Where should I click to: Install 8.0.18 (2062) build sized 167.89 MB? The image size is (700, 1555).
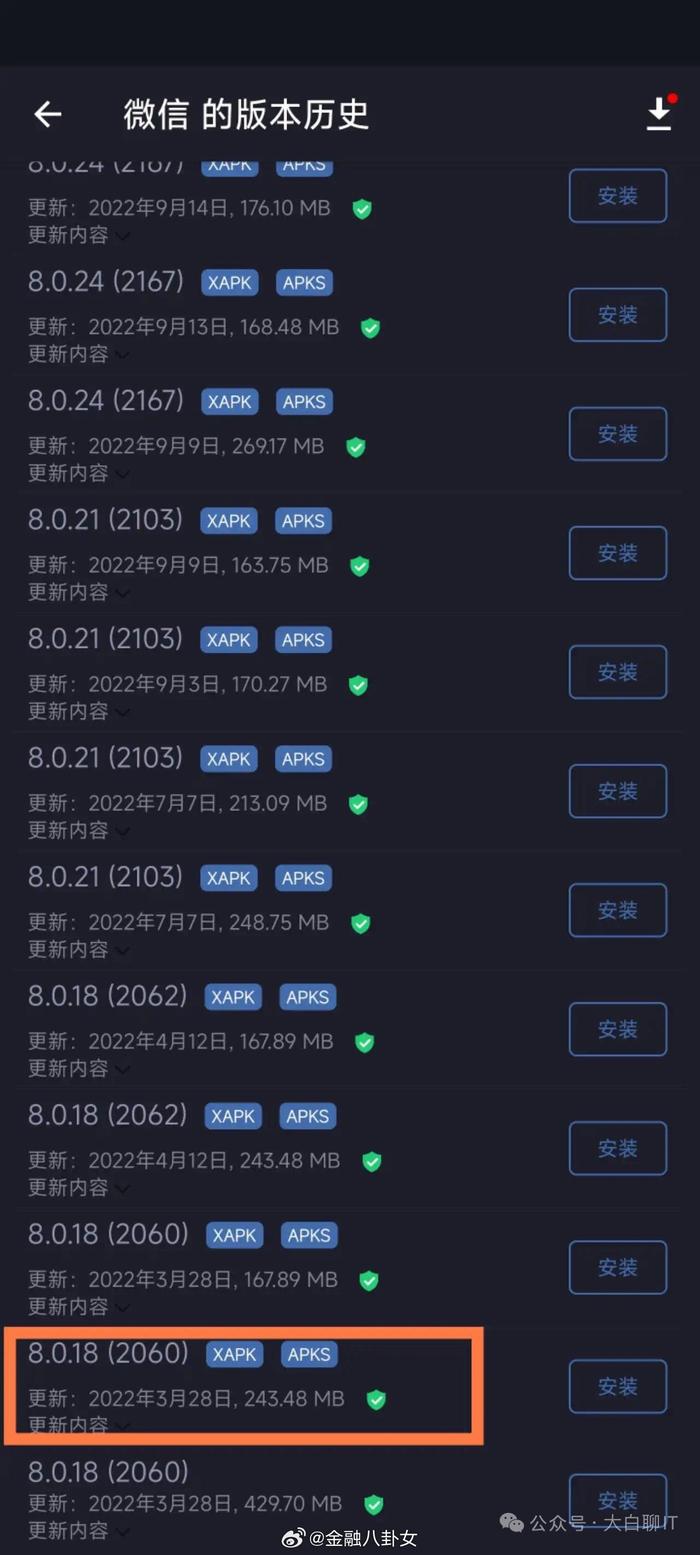coord(618,1029)
